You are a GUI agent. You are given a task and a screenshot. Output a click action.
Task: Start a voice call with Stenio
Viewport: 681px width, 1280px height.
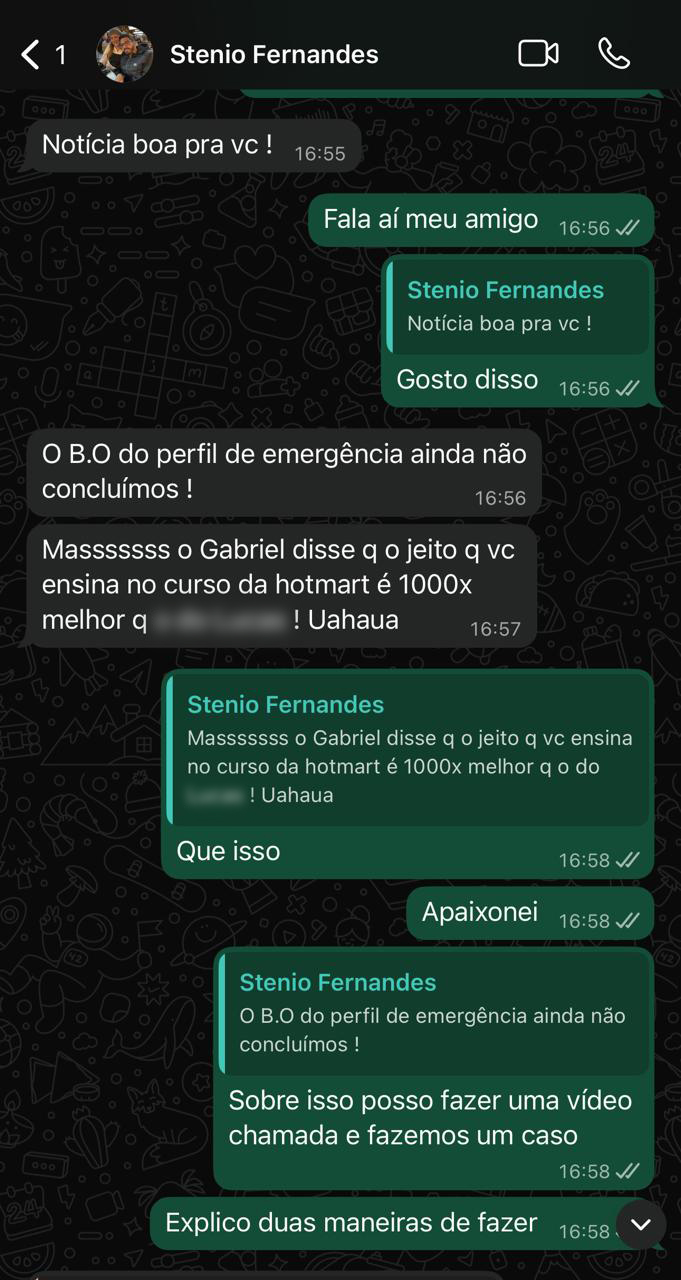tap(614, 53)
